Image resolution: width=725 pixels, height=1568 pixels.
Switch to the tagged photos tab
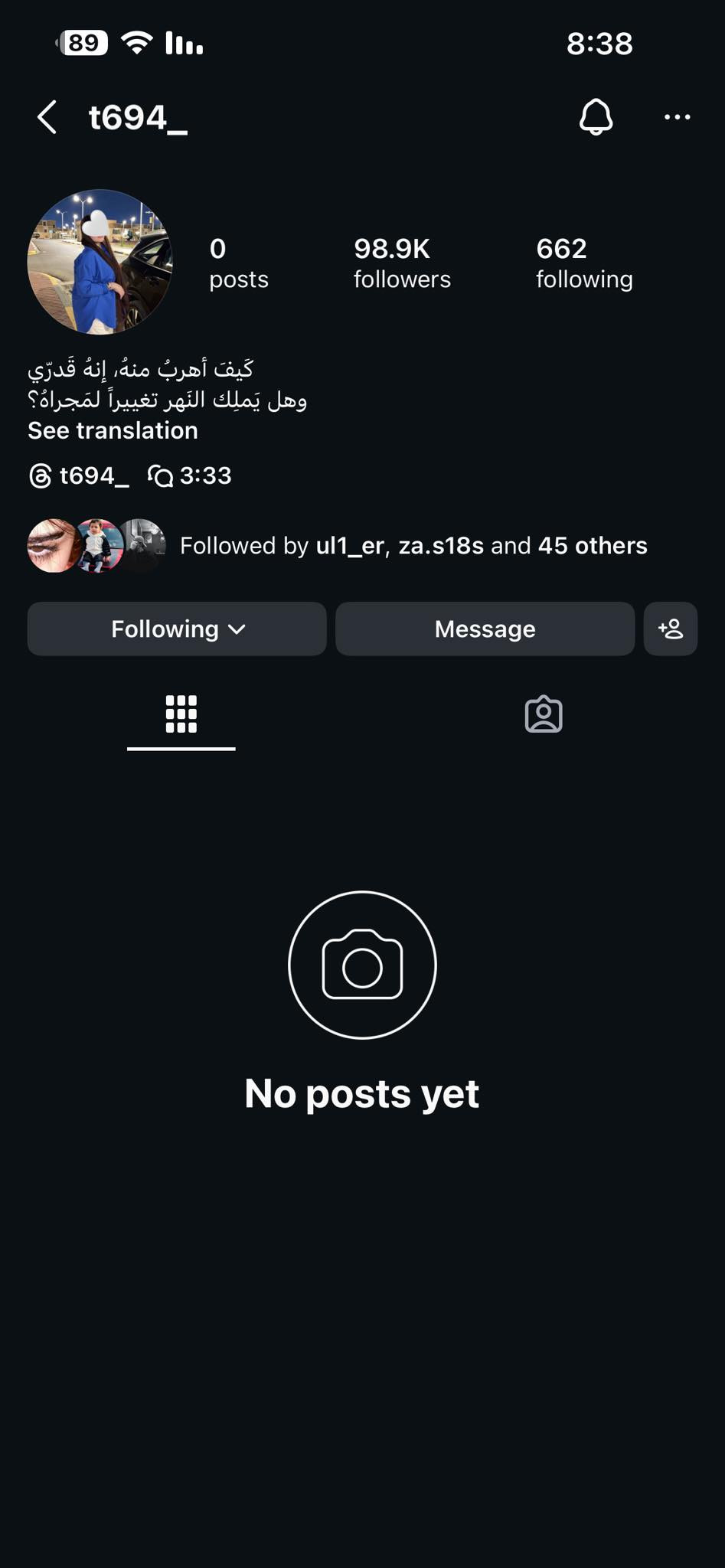coord(544,714)
